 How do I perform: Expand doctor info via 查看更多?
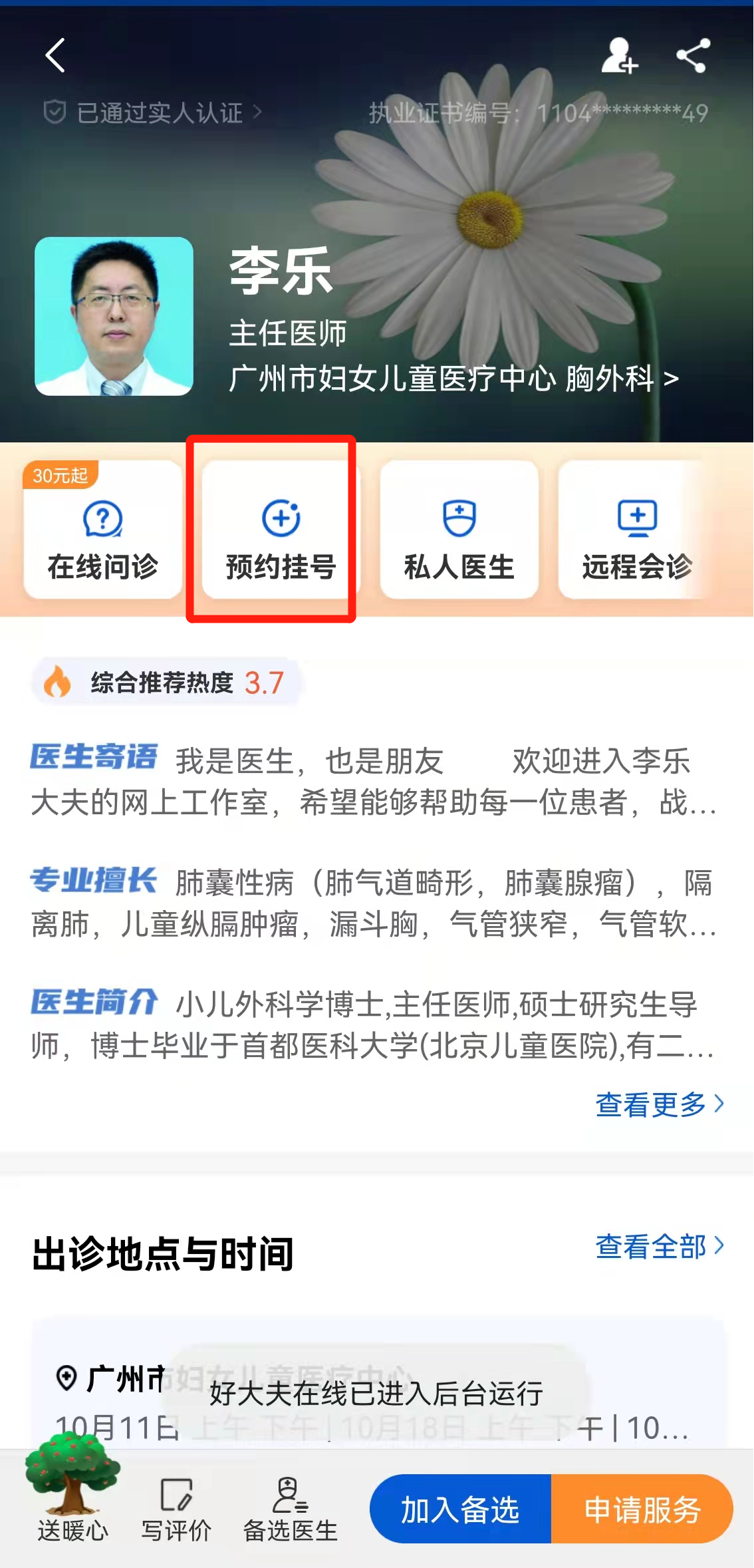(658, 1104)
